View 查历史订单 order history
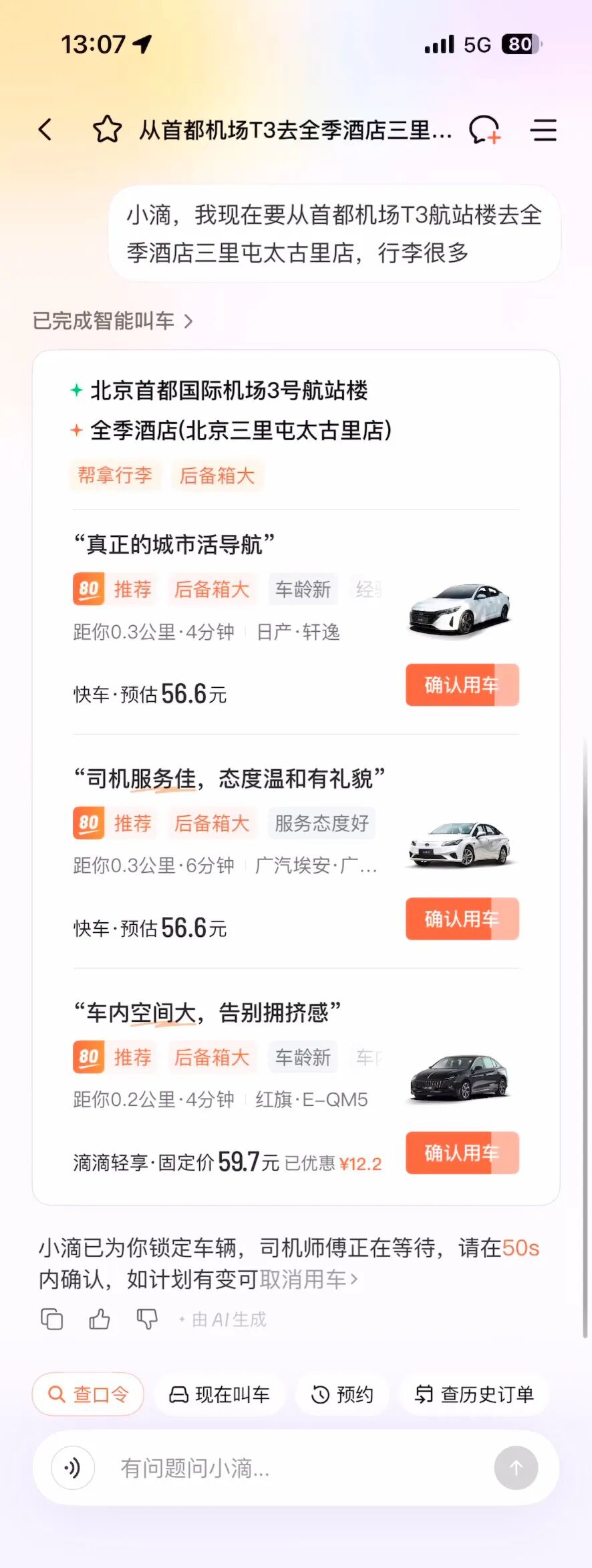This screenshot has width=592, height=1568. point(474,1394)
